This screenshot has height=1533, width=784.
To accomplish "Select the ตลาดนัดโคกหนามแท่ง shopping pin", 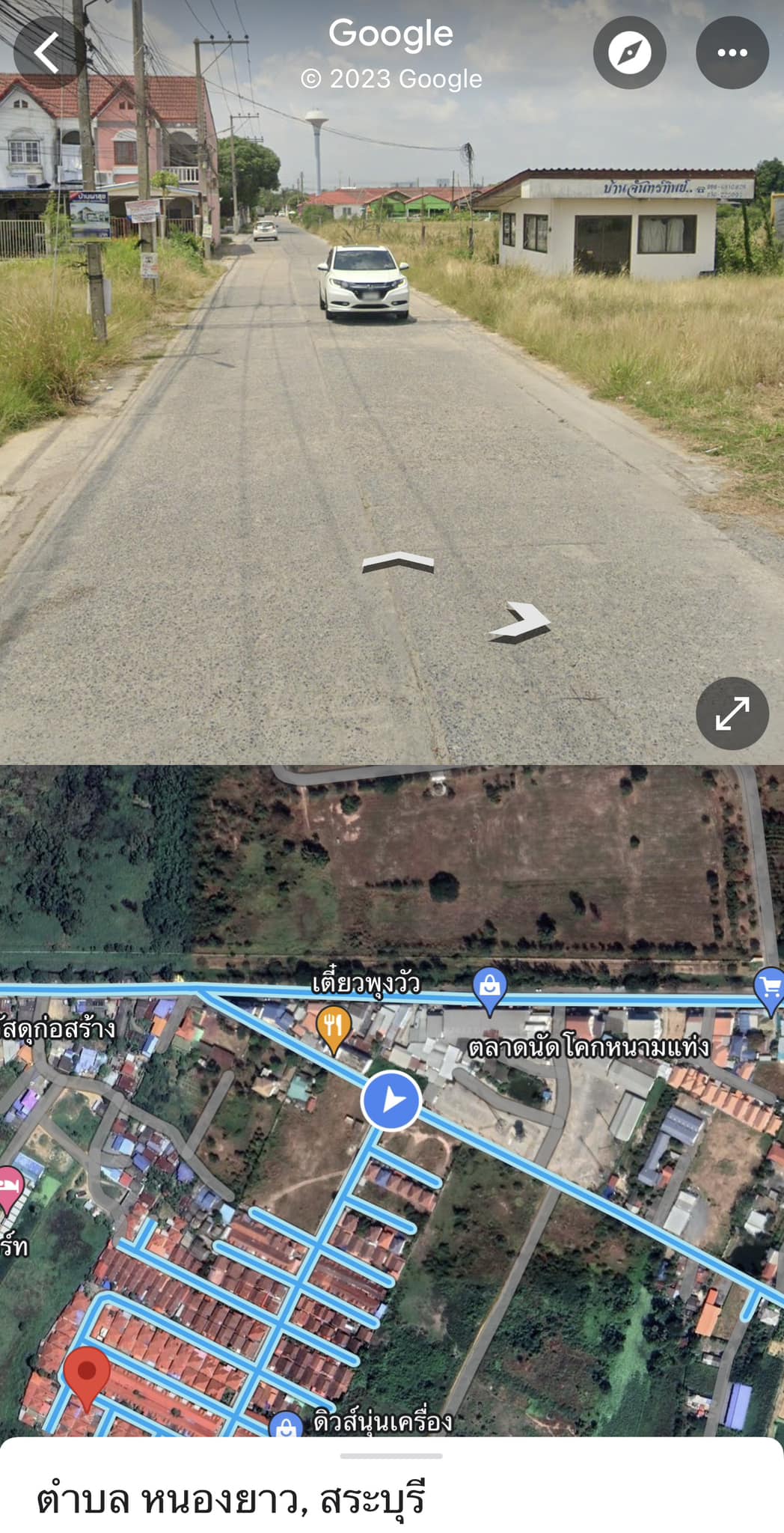I will tap(490, 989).
